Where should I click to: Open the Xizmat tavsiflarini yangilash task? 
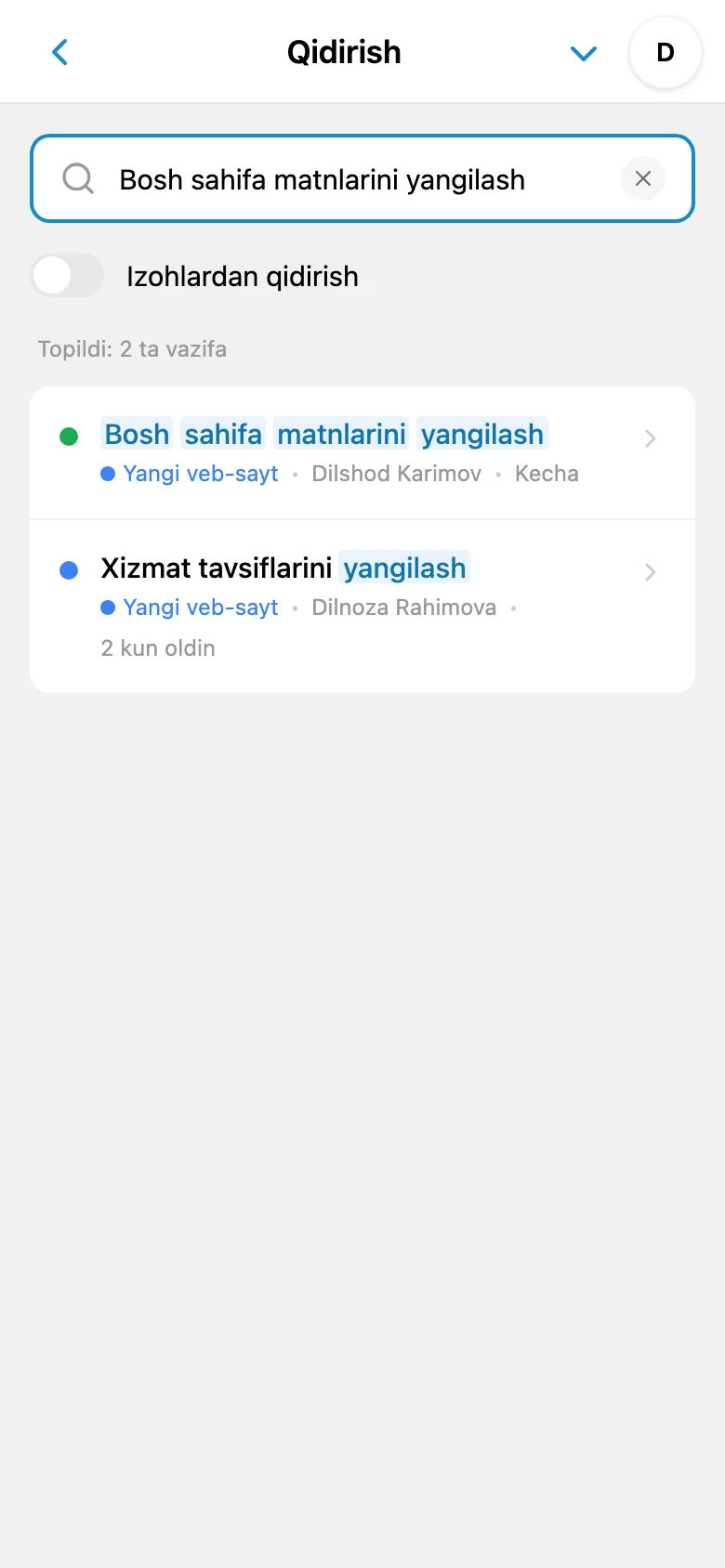pyautogui.click(x=362, y=607)
